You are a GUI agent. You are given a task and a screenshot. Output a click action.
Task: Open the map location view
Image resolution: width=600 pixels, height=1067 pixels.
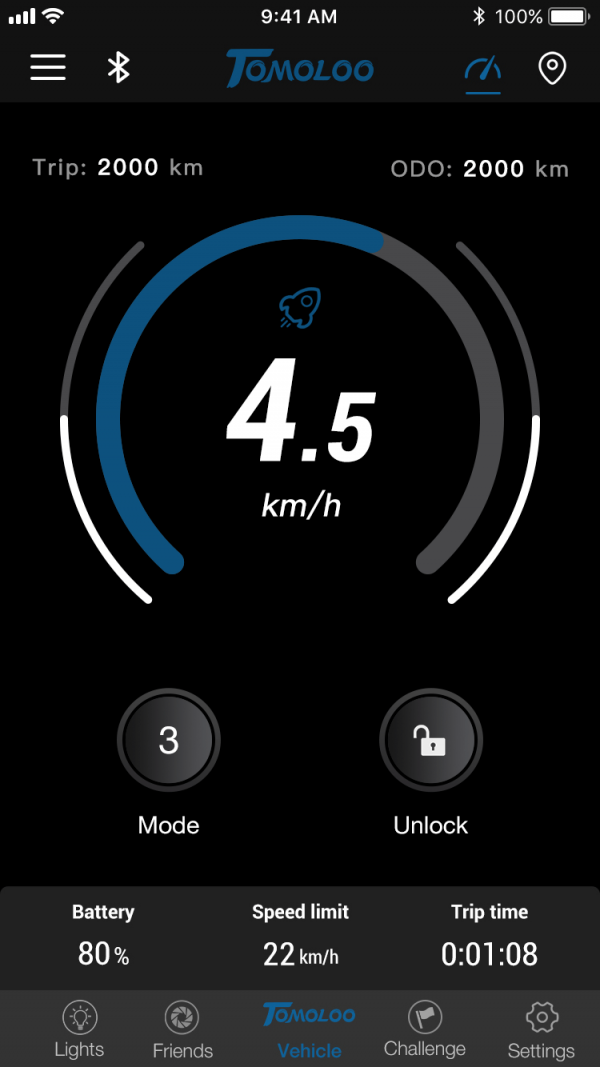point(552,68)
